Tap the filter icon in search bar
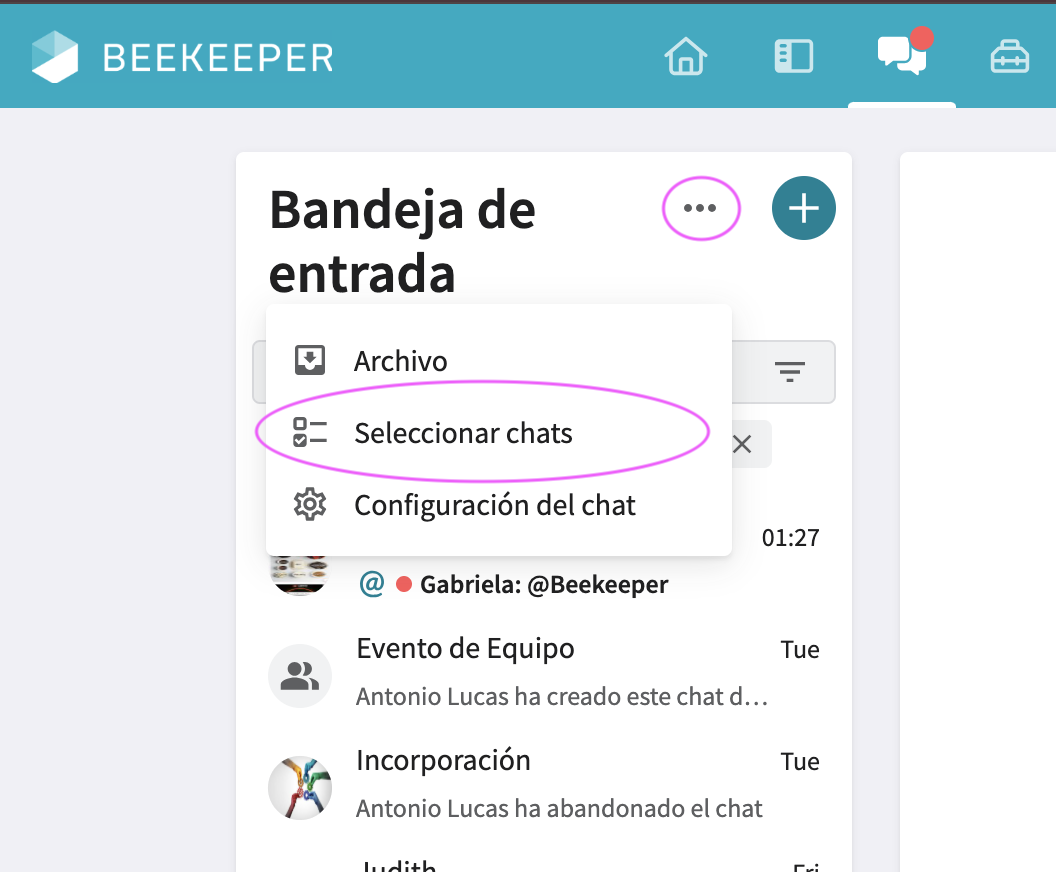 click(x=790, y=372)
